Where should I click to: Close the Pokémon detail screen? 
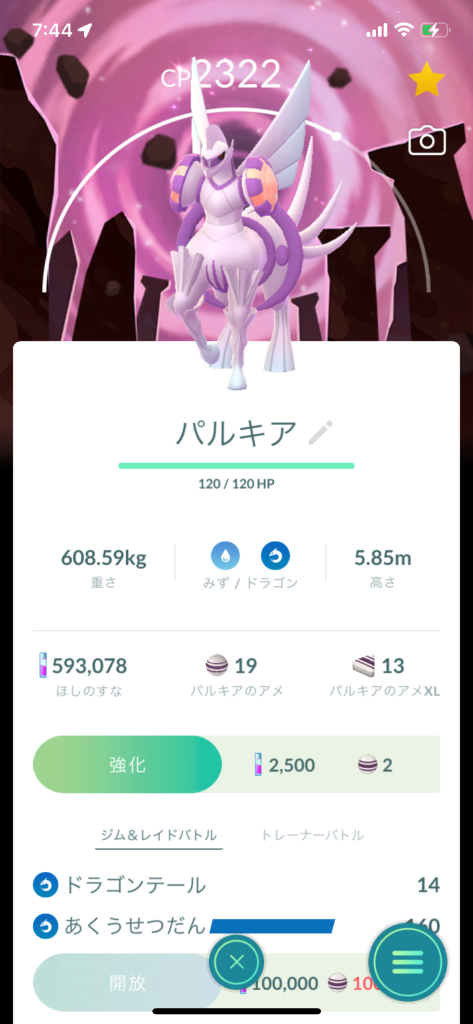coord(236,961)
